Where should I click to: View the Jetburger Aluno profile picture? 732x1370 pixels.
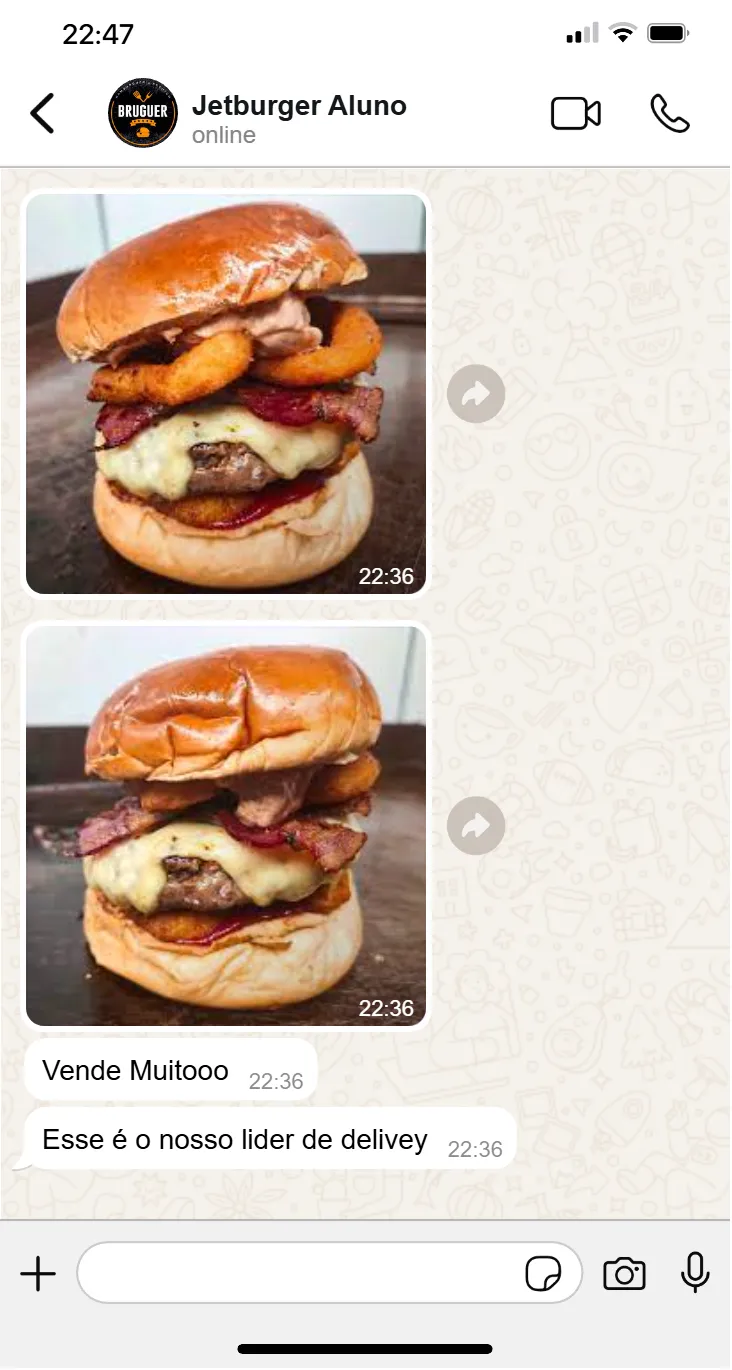[x=143, y=114]
